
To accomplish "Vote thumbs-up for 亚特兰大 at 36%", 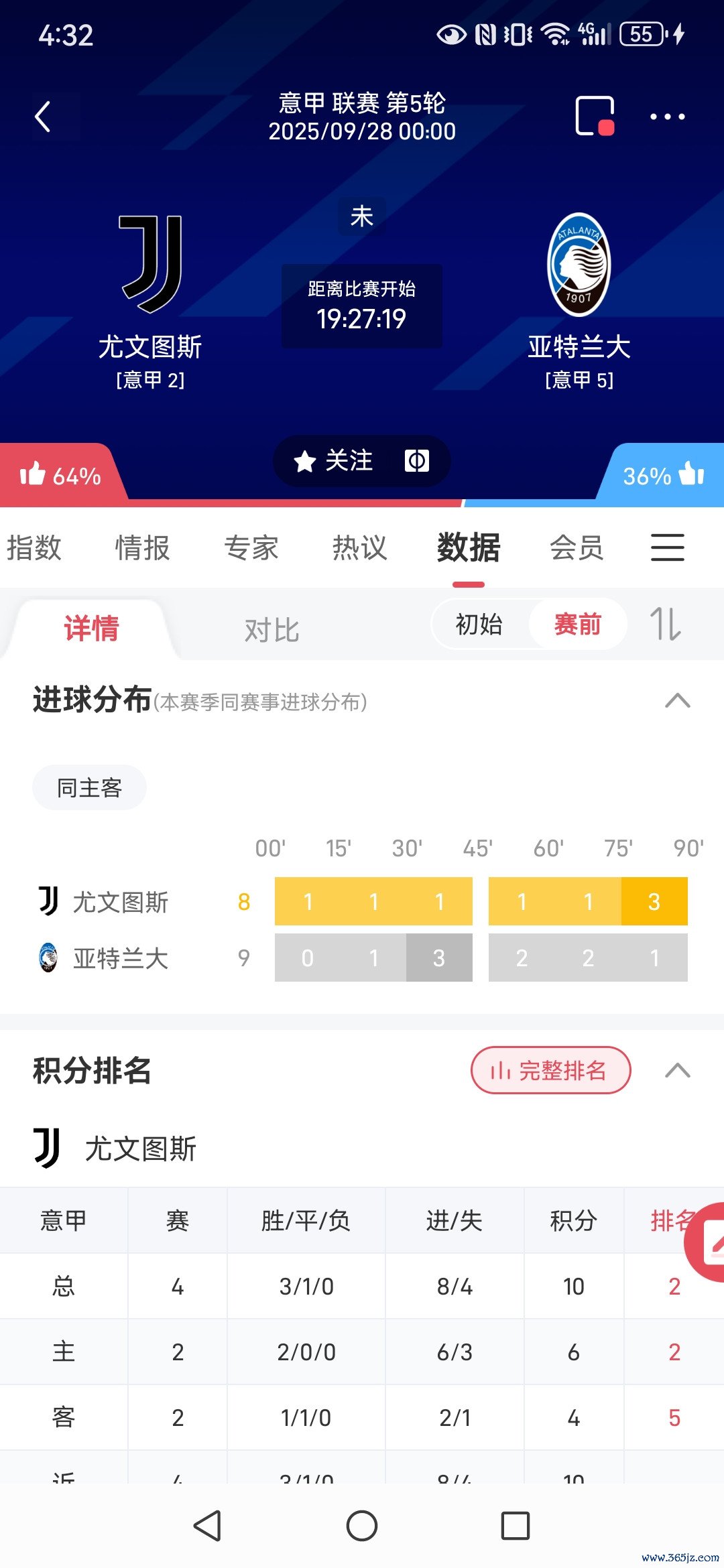I will [662, 475].
